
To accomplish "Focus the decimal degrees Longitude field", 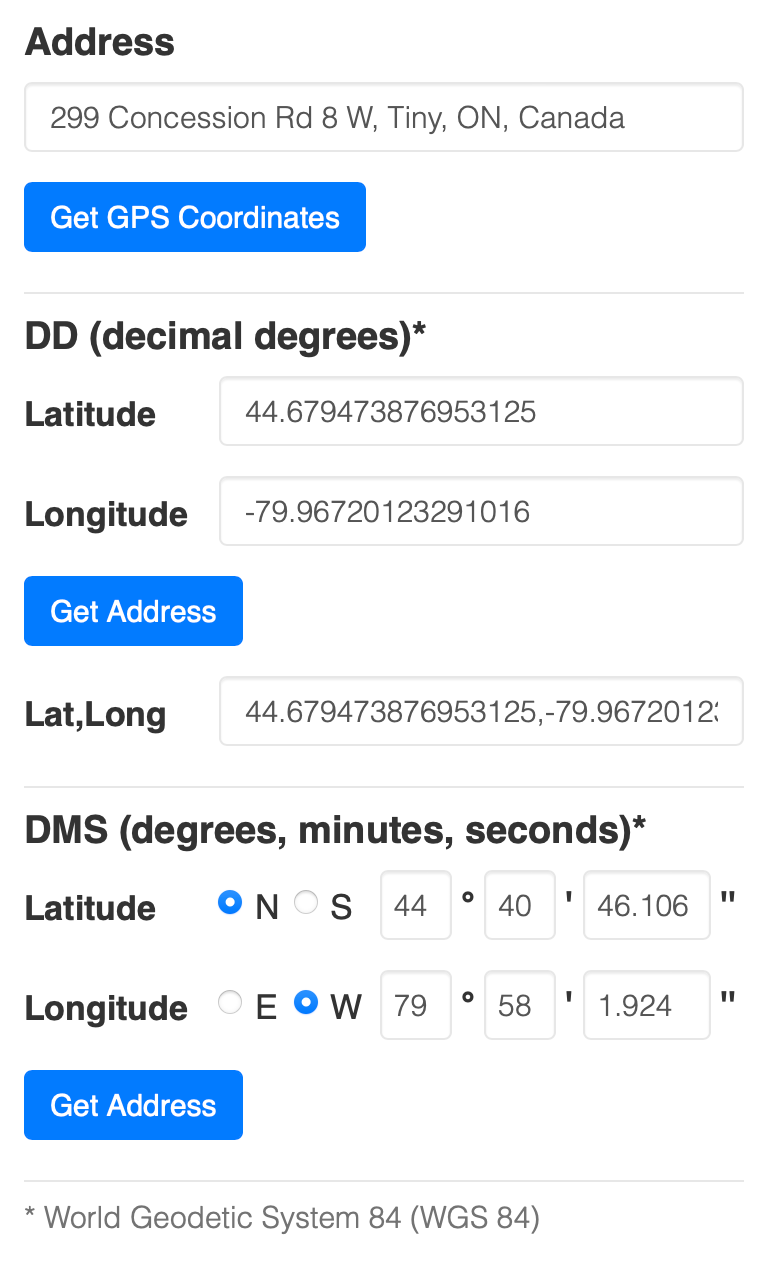I will (481, 511).
